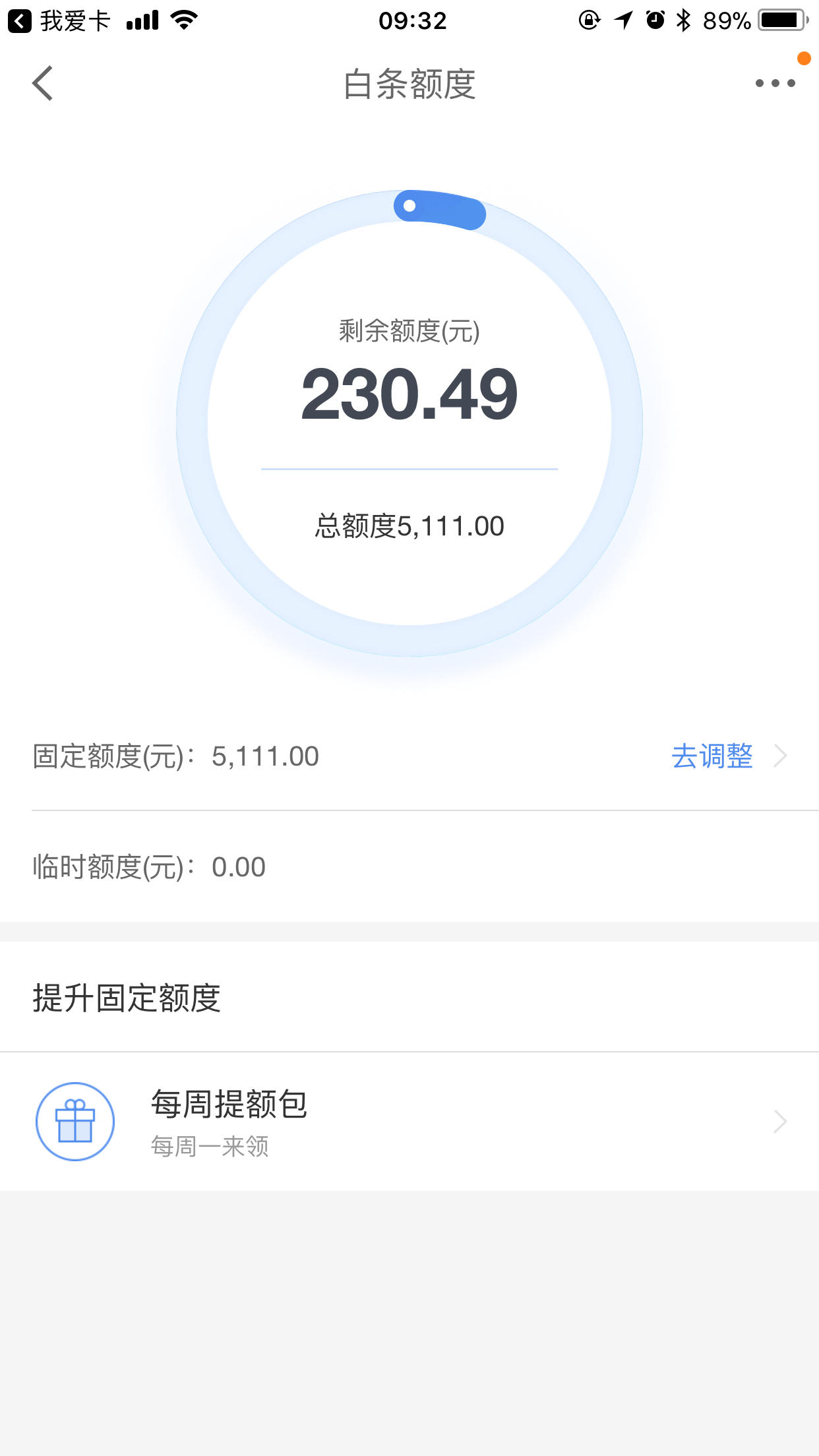
Task: Open the three-dot more menu
Action: 775,83
